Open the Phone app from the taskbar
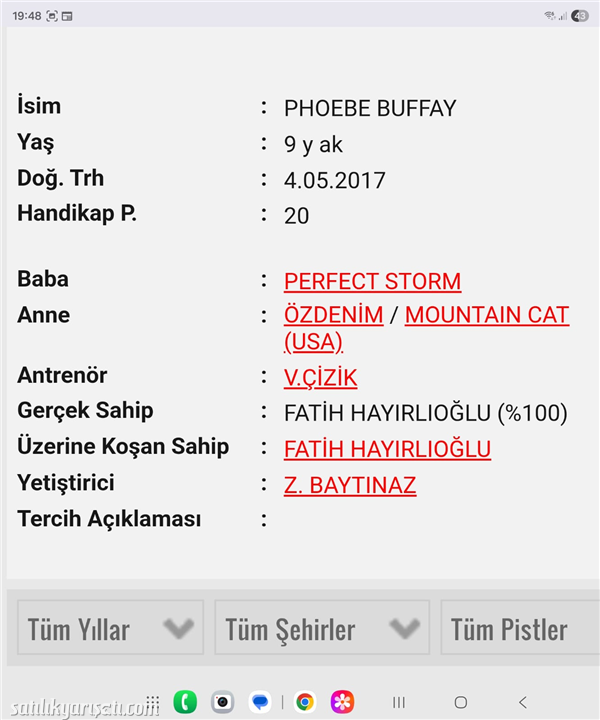 (185, 702)
